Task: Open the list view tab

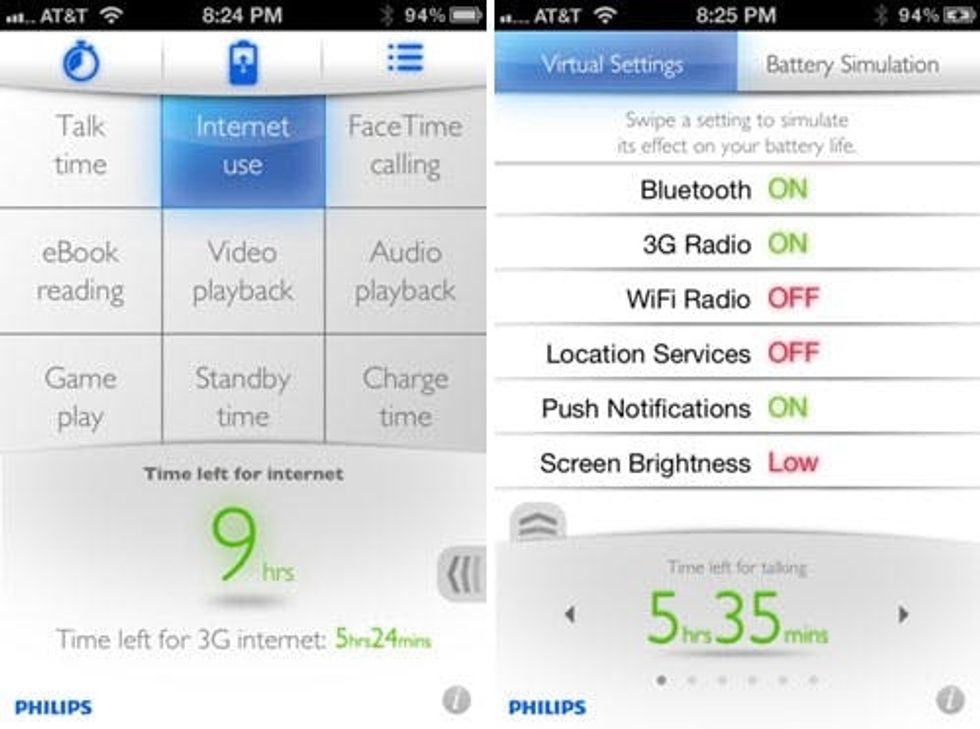Action: (x=405, y=58)
